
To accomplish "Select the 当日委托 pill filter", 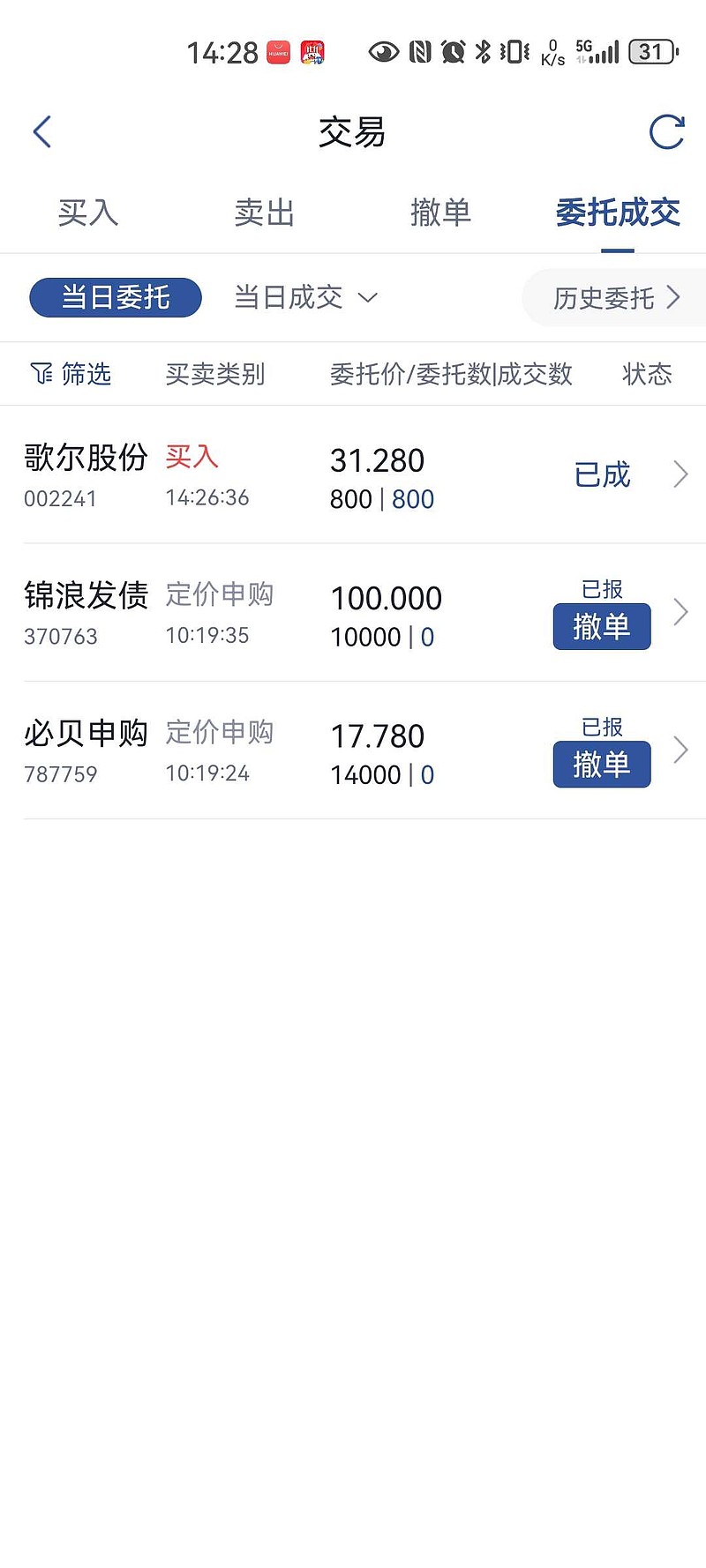I will point(115,297).
